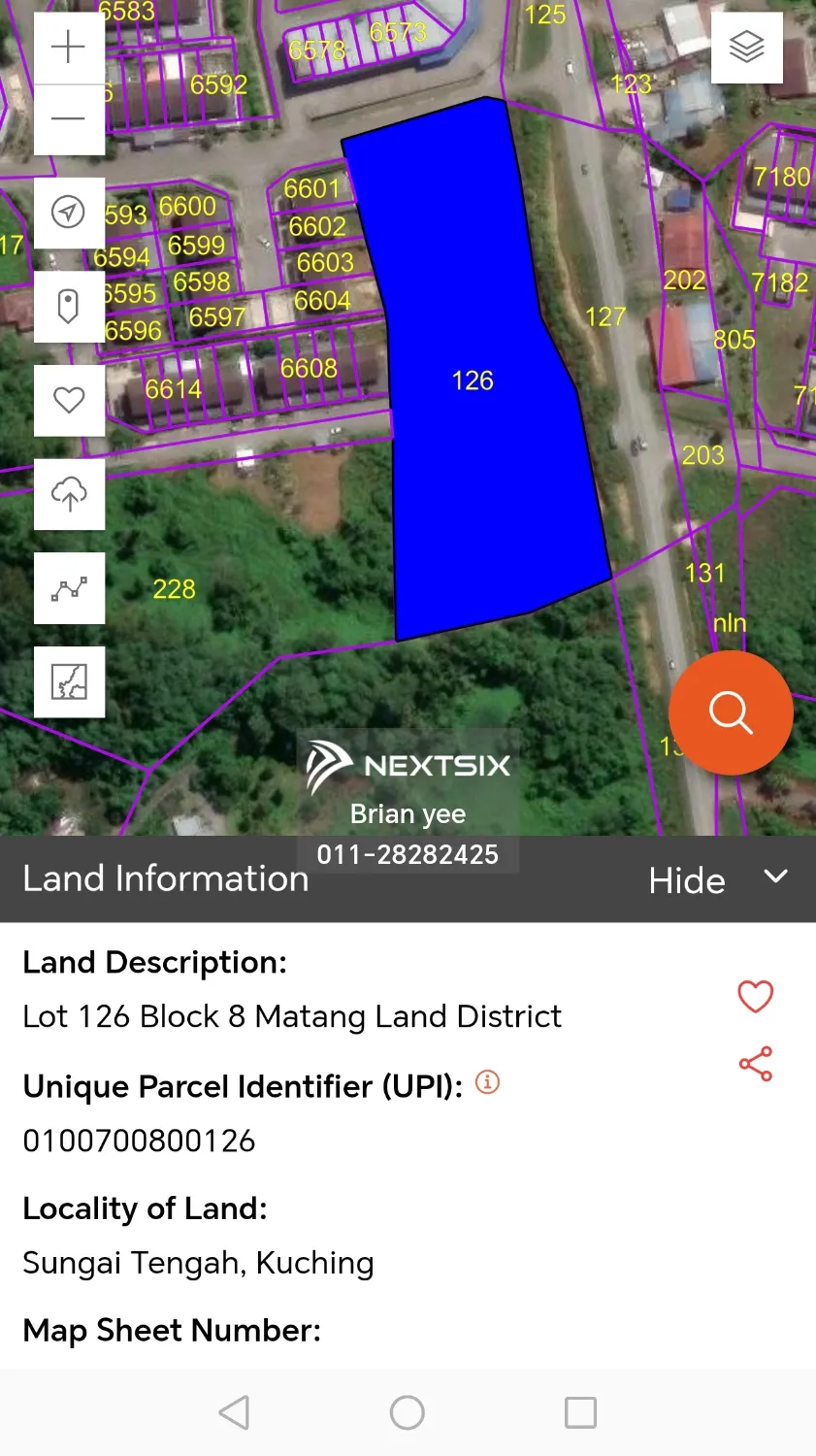This screenshot has width=816, height=1456.
Task: Share this land information
Action: [x=755, y=1064]
